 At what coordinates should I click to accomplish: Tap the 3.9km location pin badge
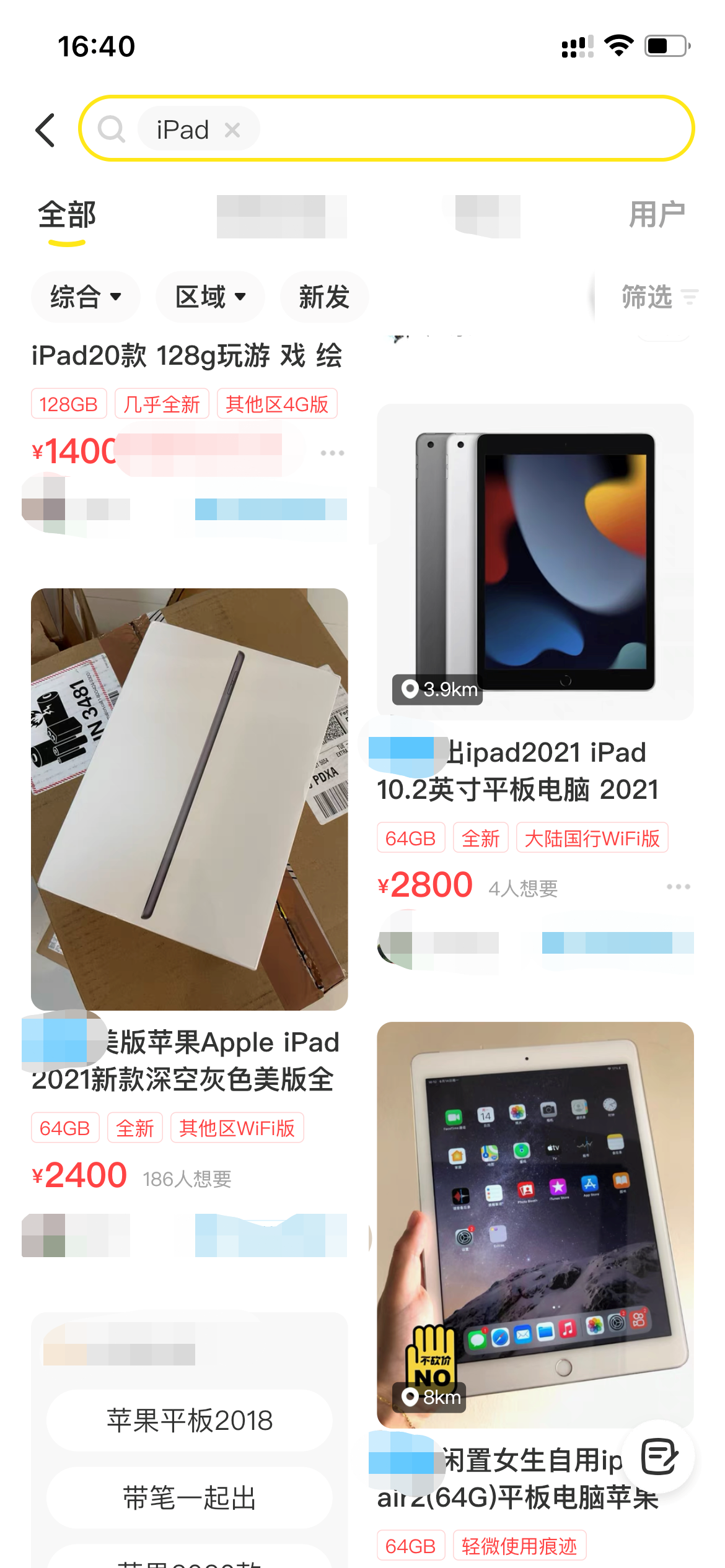(436, 690)
